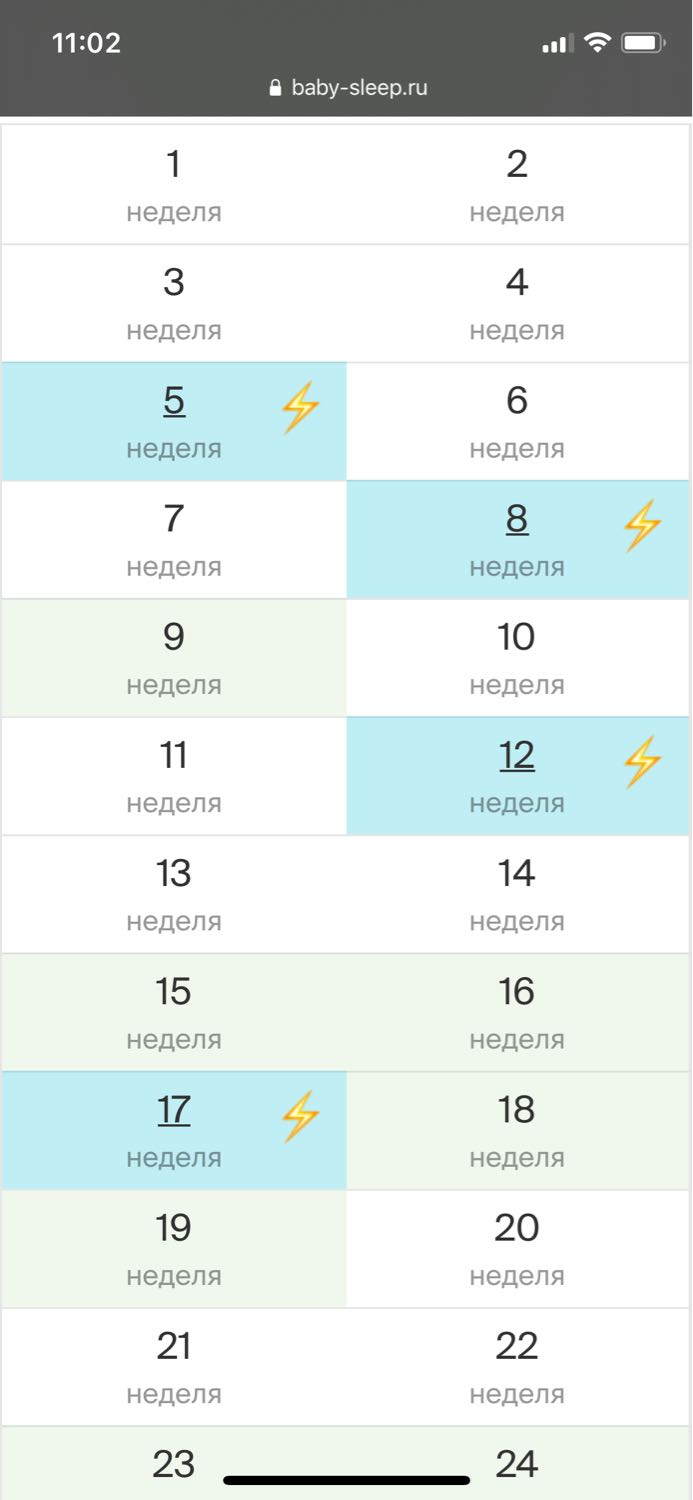Open the week 12 link
Screen dimensions: 693x1500
(x=517, y=755)
